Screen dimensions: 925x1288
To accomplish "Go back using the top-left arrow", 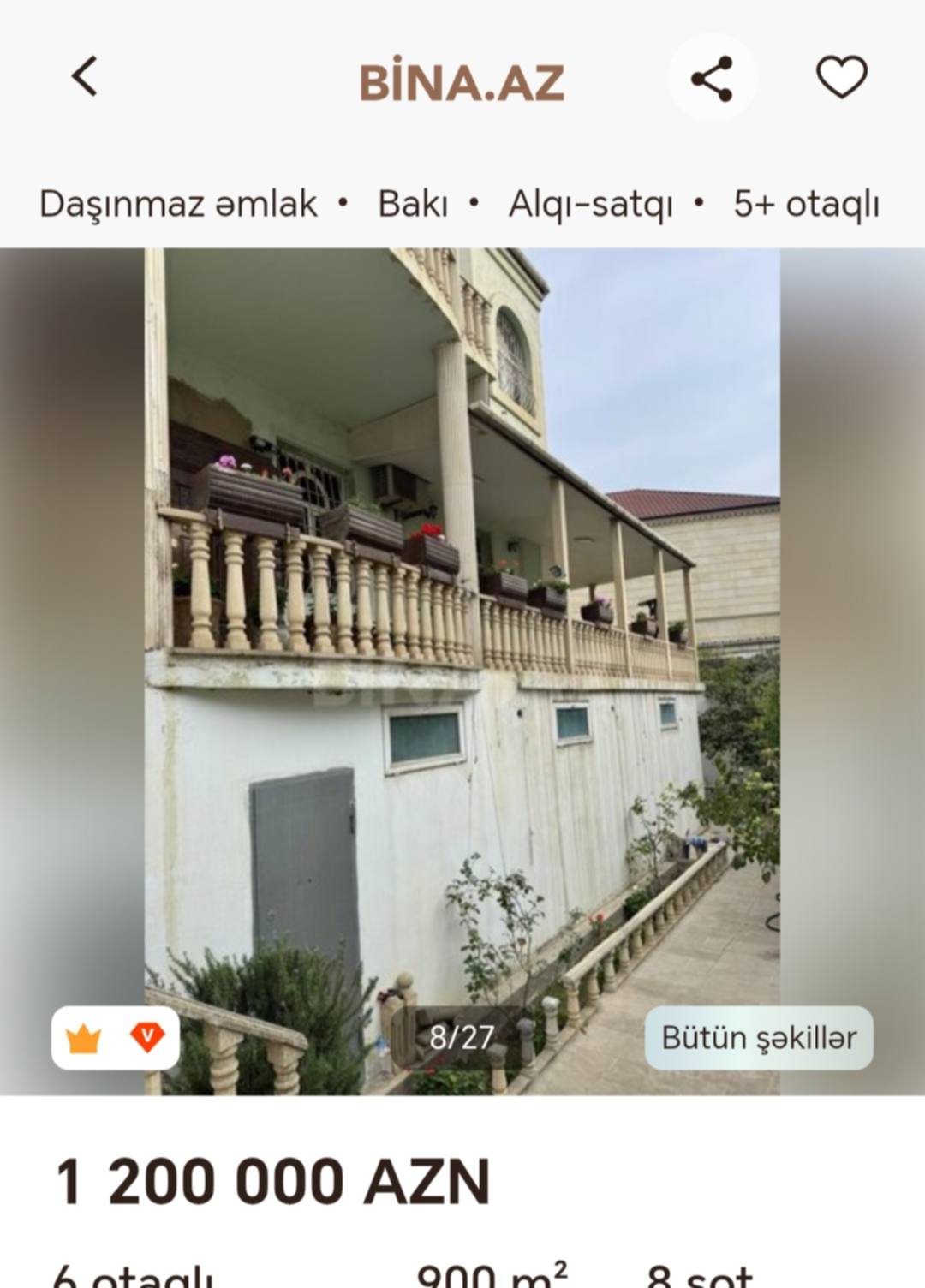I will pos(84,77).
